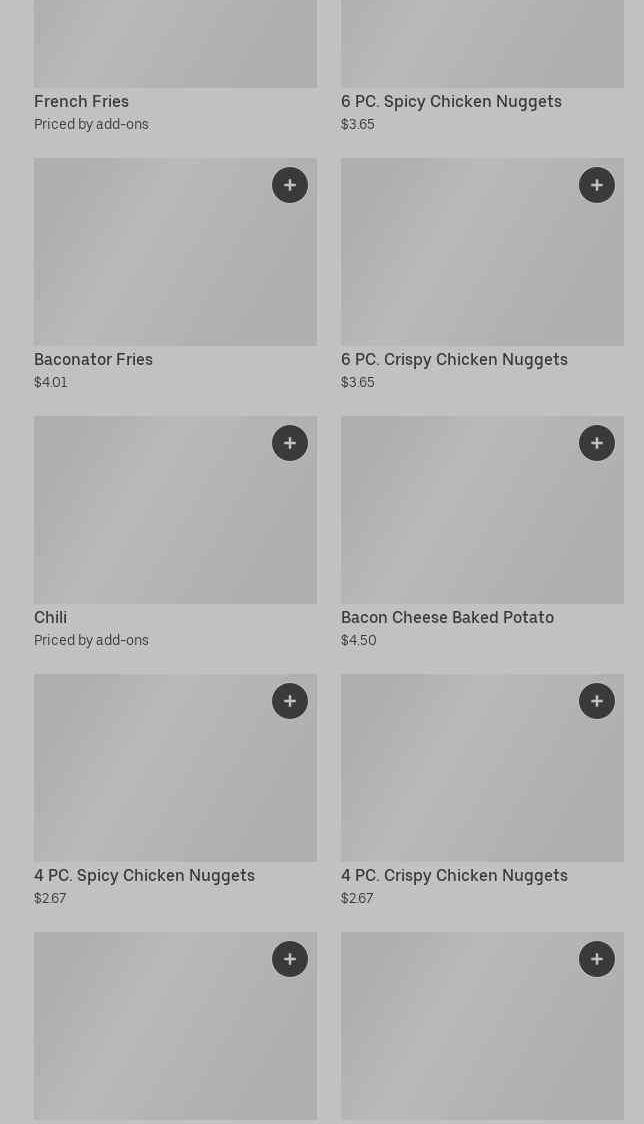Image resolution: width=644 pixels, height=1124 pixels.
Task: Add Baconator Fries to the order
Action: [290, 185]
